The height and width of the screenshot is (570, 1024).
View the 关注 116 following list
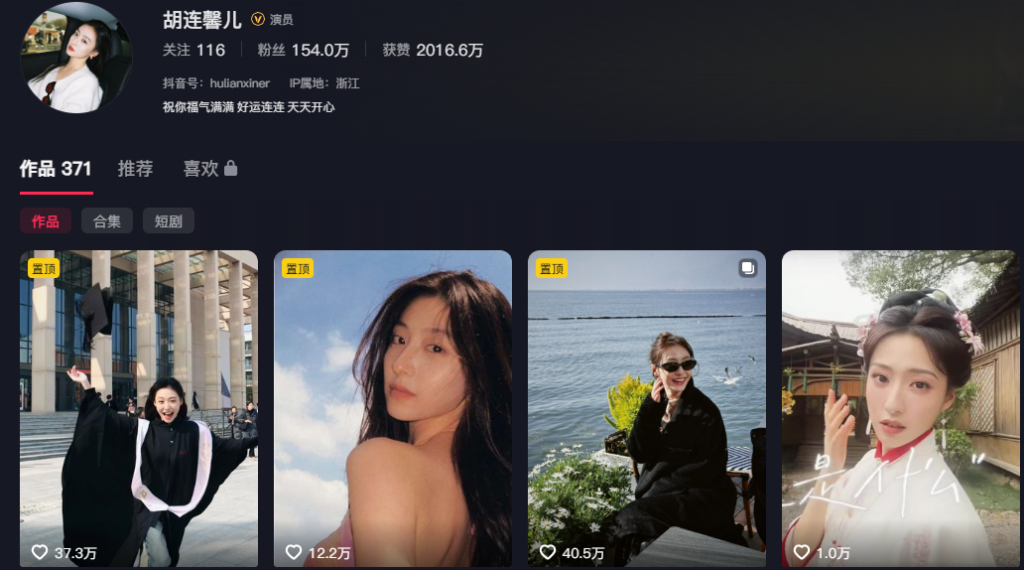click(x=193, y=50)
